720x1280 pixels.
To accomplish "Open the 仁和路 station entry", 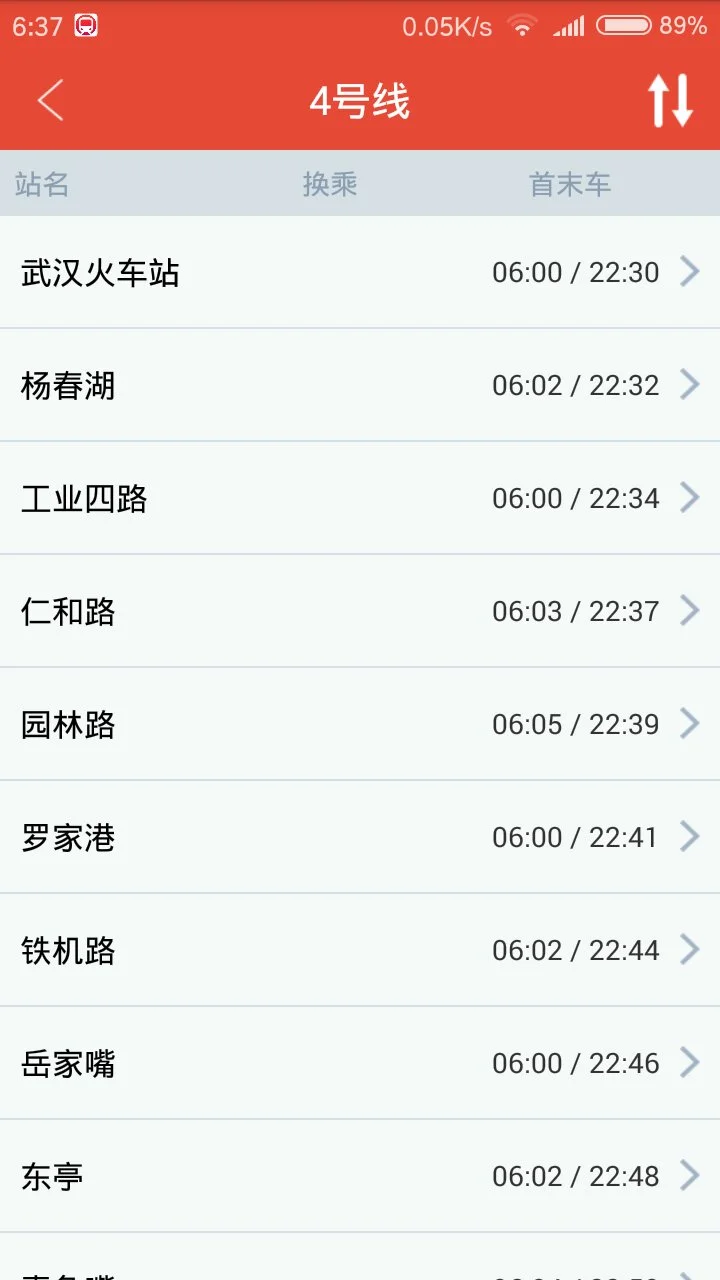I will (360, 610).
